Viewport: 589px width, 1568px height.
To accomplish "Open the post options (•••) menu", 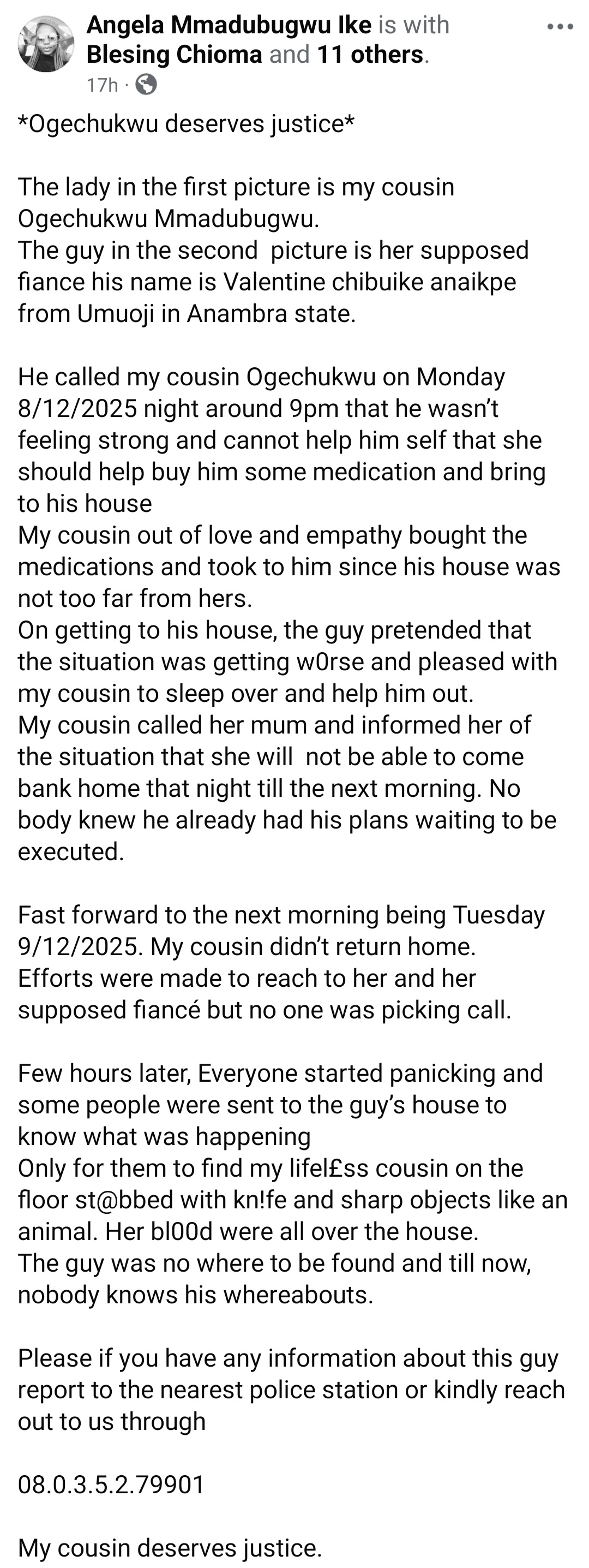I will point(561,26).
